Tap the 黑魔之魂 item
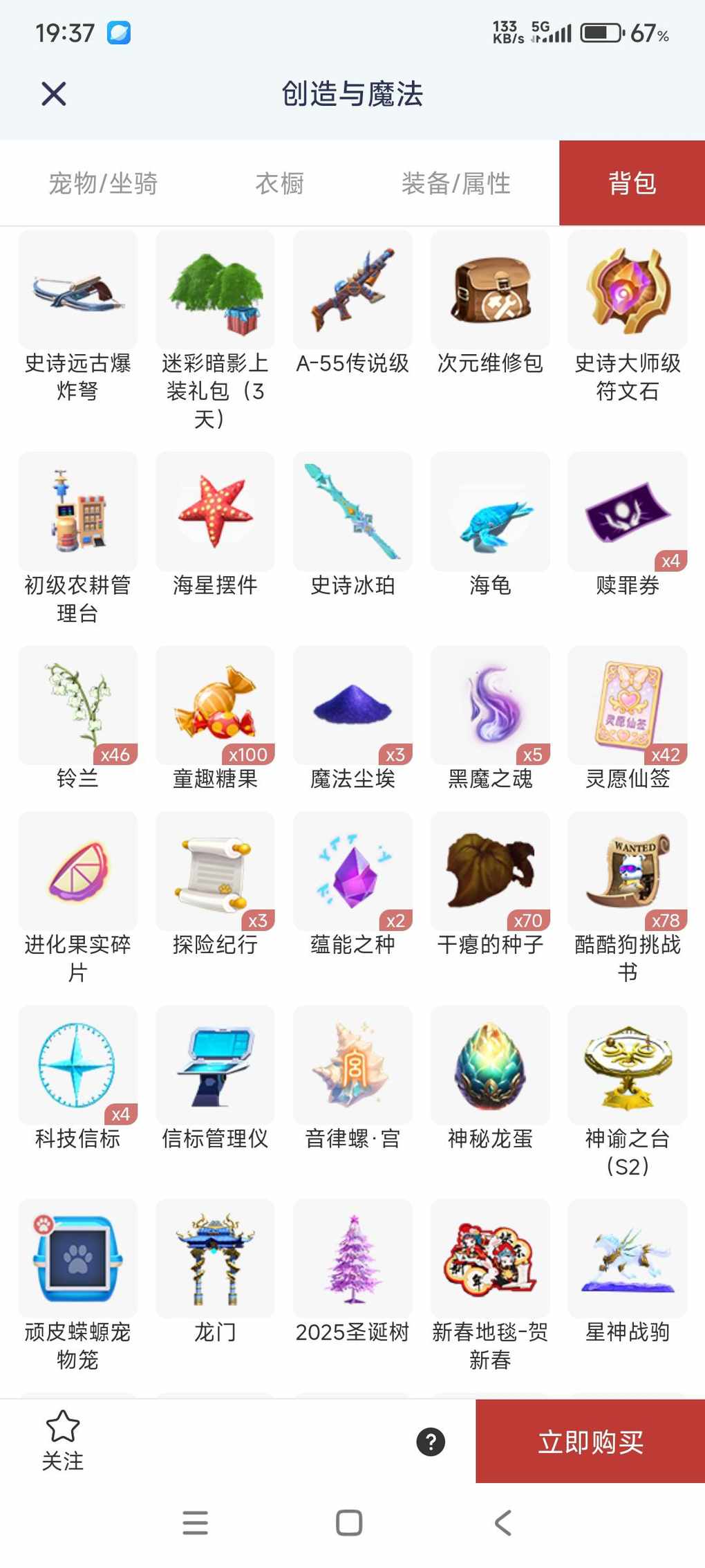This screenshot has width=705, height=1568. pos(490,705)
